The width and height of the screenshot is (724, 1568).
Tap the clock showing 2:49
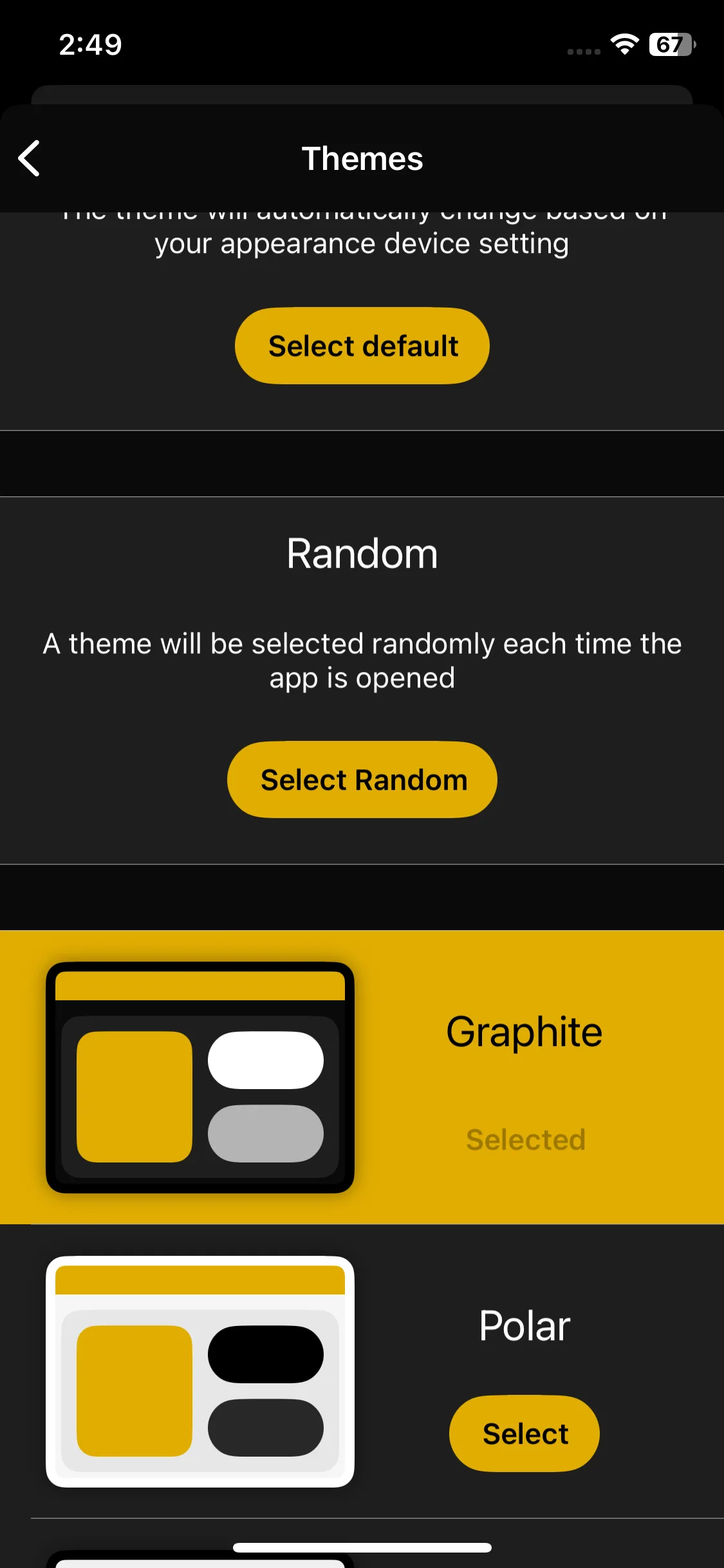90,44
